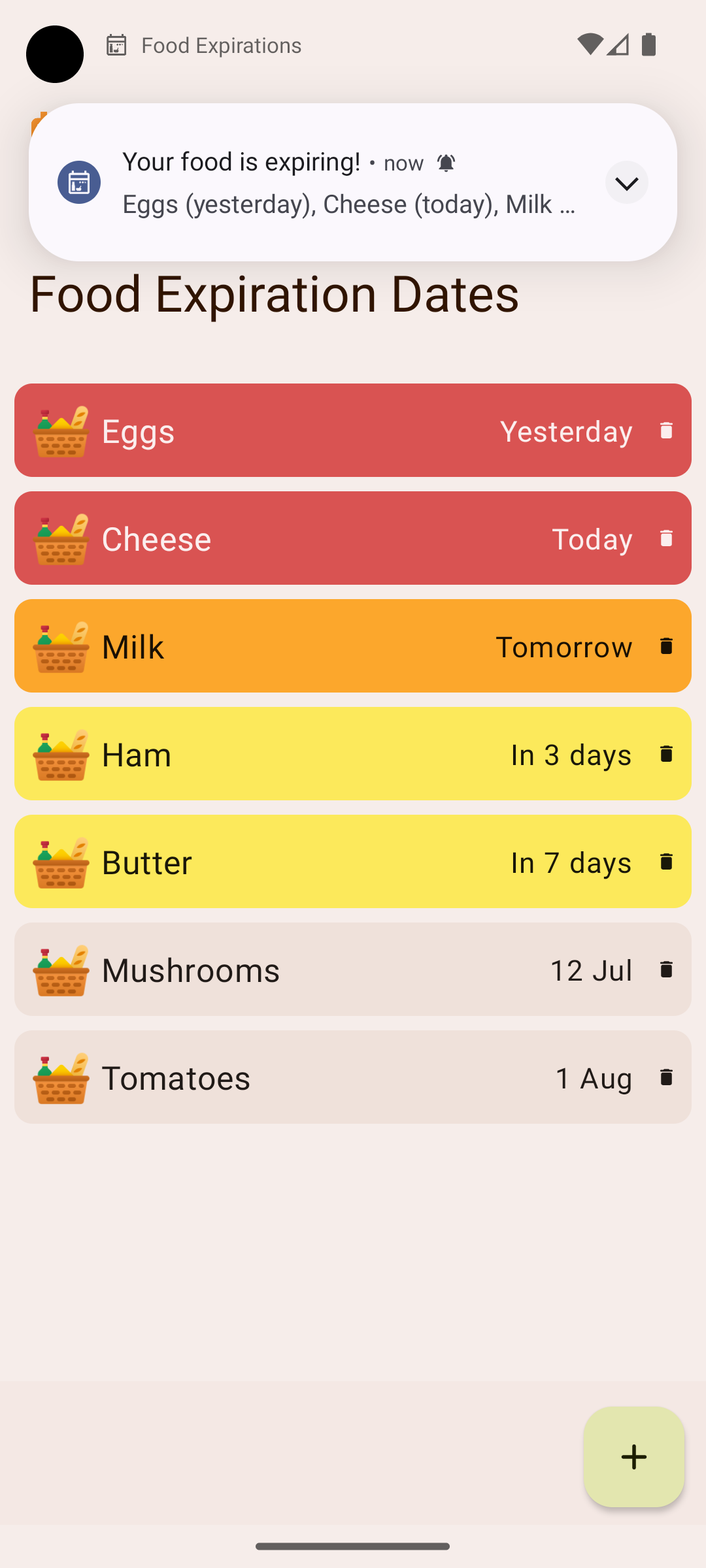
Task: Add a new food item
Action: (633, 1457)
